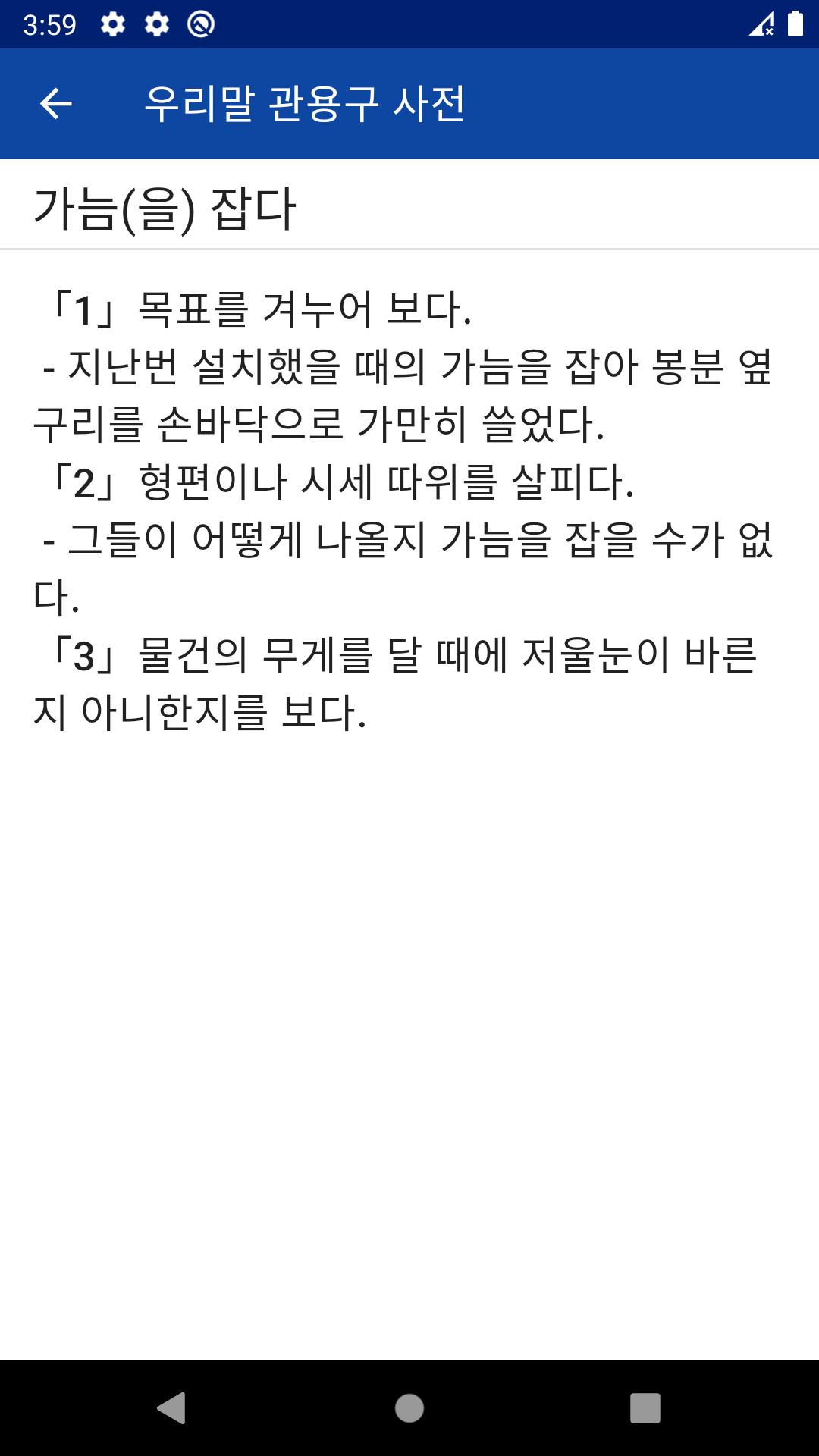The width and height of the screenshot is (819, 1456).
Task: Go back using the app bar arrow
Action: 55,104
